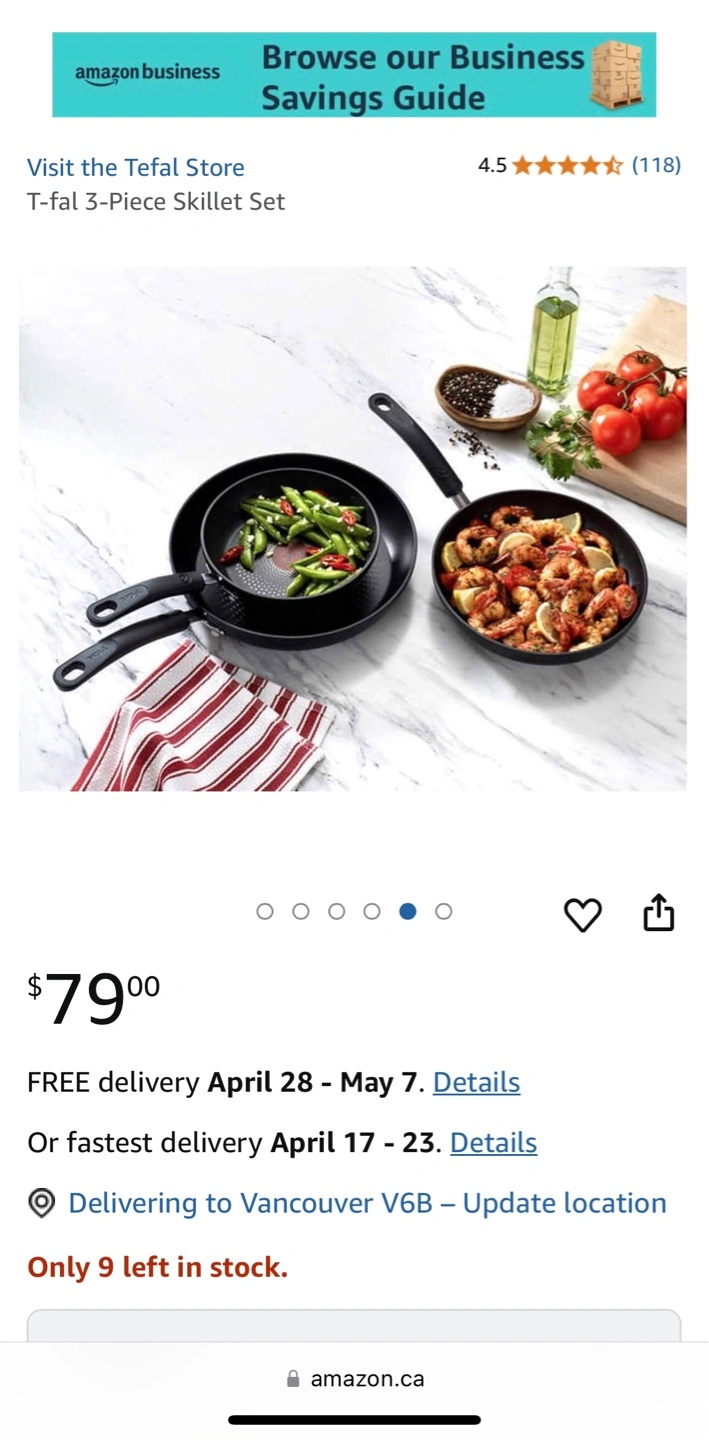
Task: Tap the amazon.ca address bar
Action: pos(355,1378)
